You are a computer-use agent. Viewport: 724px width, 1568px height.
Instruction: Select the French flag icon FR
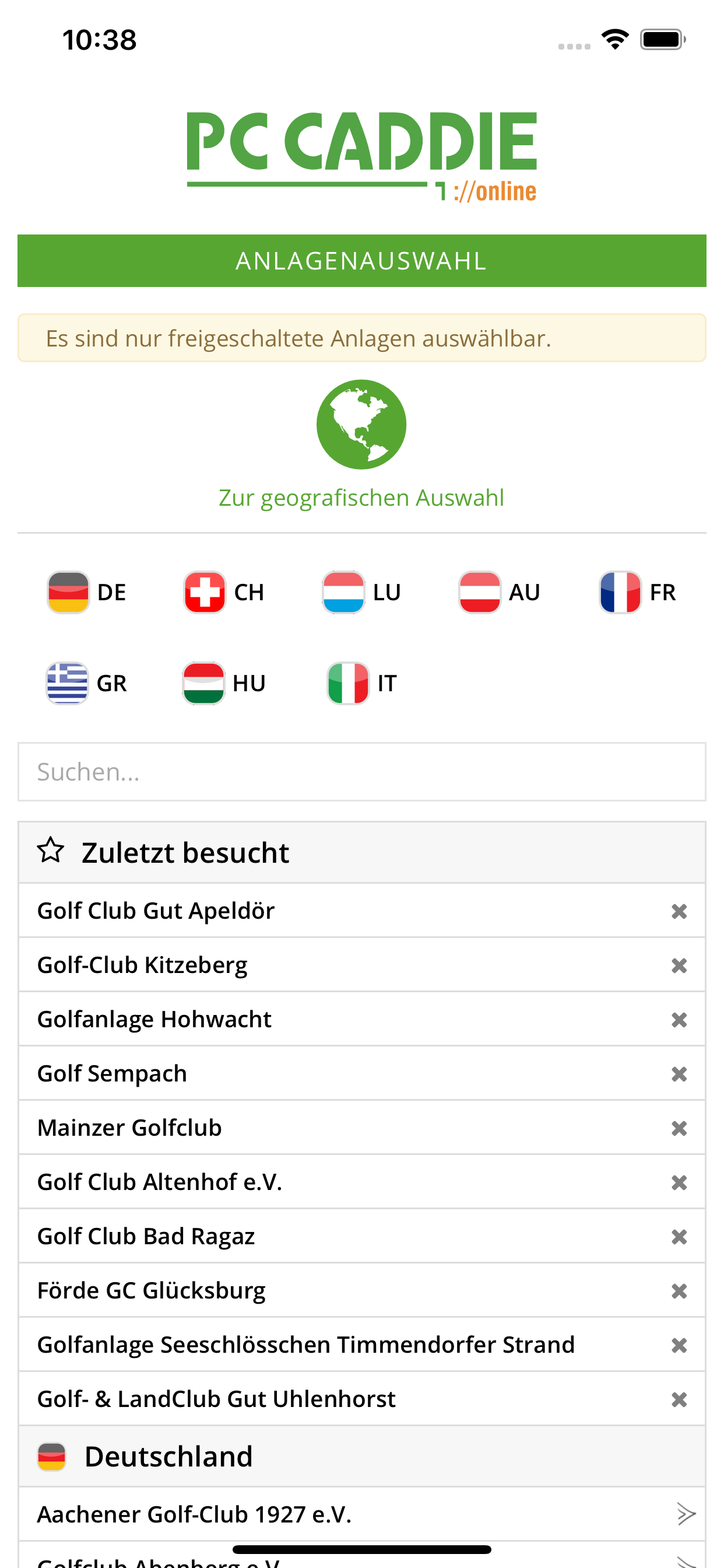point(620,591)
